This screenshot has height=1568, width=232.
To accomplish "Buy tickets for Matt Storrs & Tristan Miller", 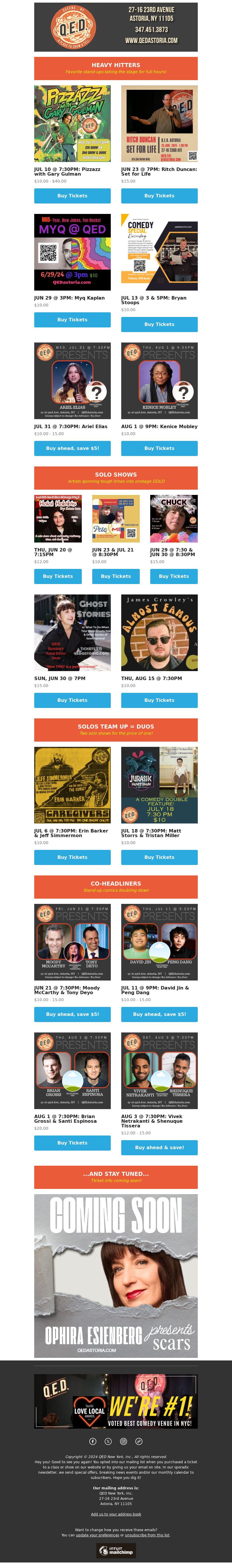I will tap(159, 857).
